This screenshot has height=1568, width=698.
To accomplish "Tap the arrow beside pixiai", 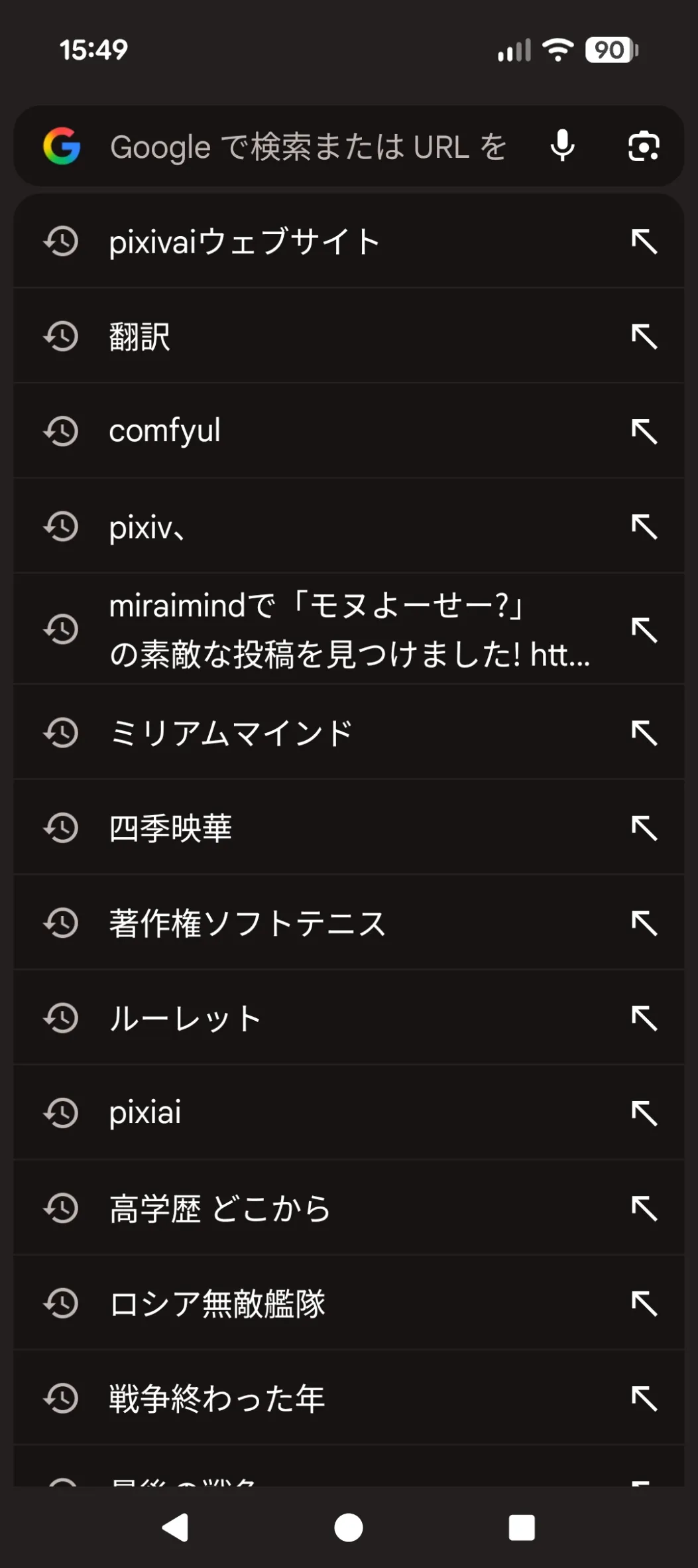I will pos(644,1113).
